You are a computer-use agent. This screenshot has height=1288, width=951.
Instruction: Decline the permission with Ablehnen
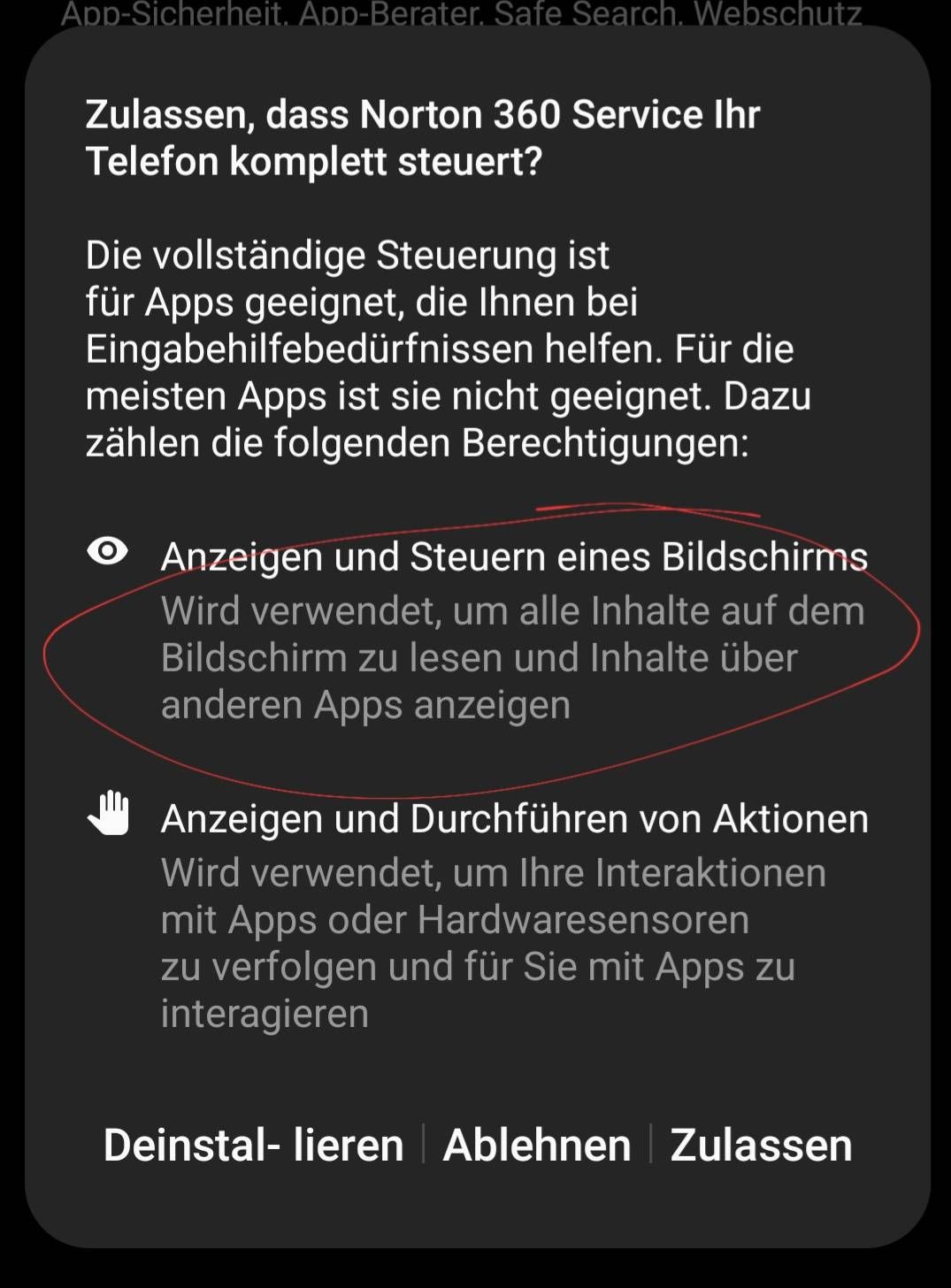click(537, 1145)
